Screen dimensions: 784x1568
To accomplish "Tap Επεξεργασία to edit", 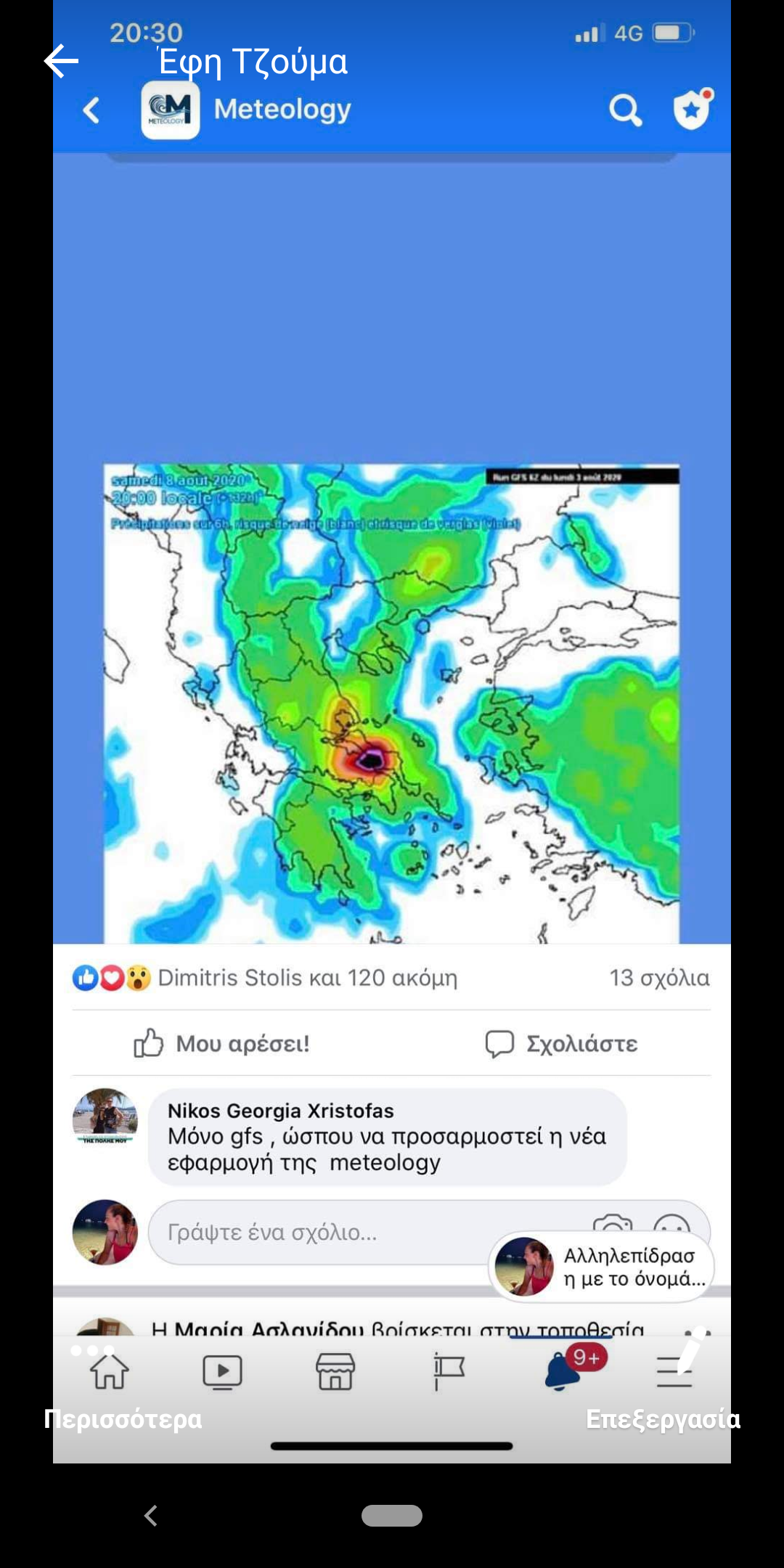I will [662, 1417].
